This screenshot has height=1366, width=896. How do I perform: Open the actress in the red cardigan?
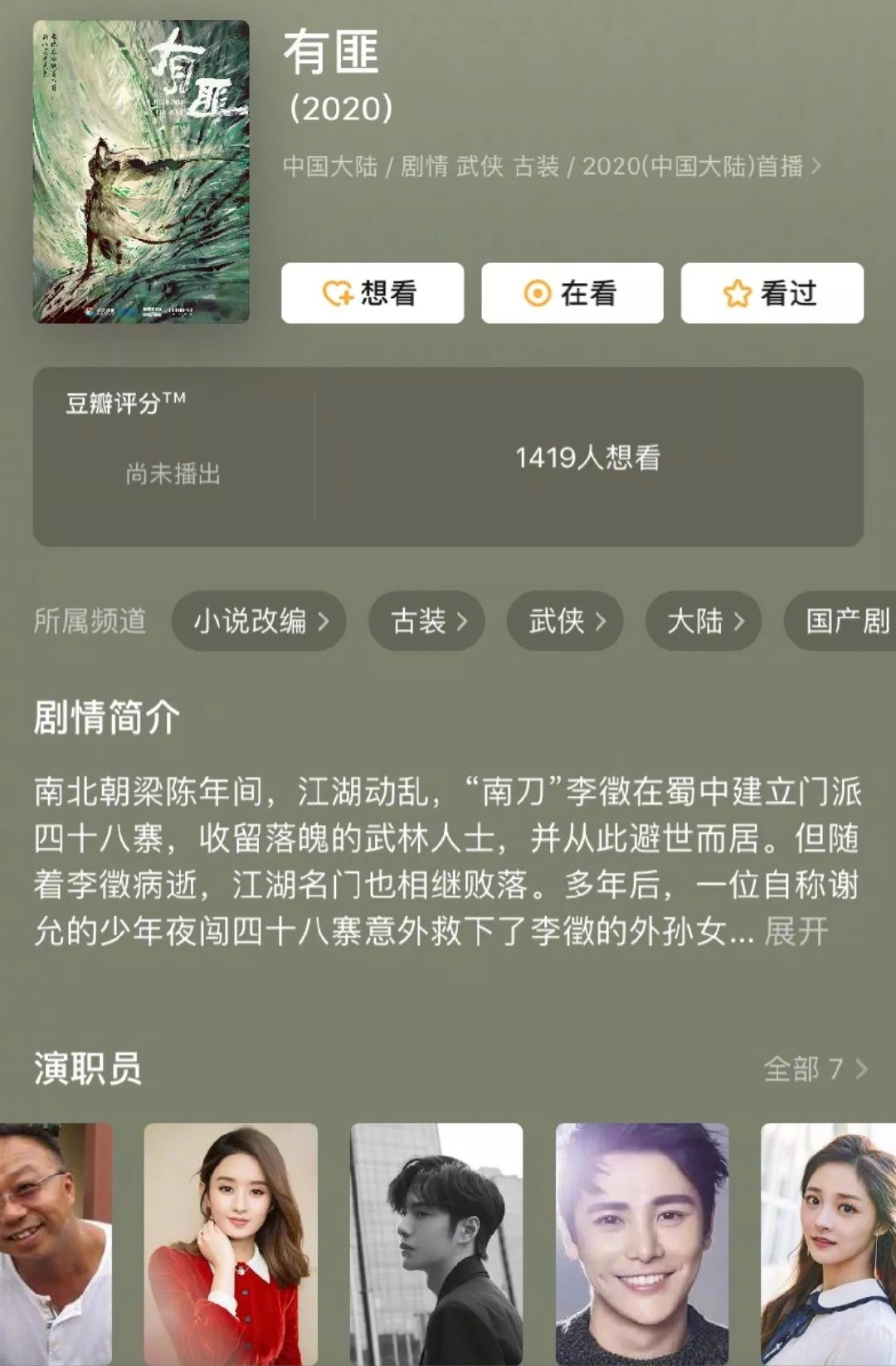[231, 1243]
